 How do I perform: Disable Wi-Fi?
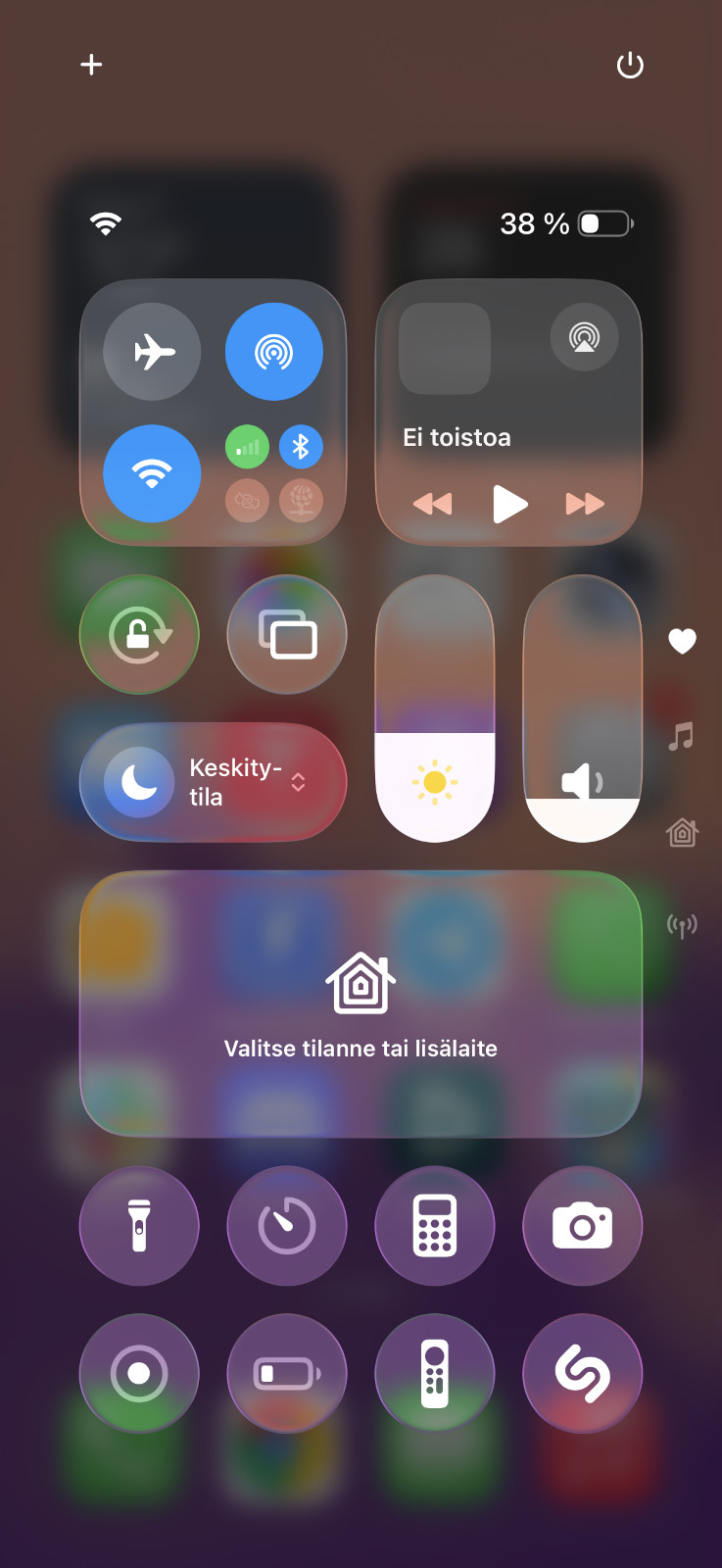152,473
